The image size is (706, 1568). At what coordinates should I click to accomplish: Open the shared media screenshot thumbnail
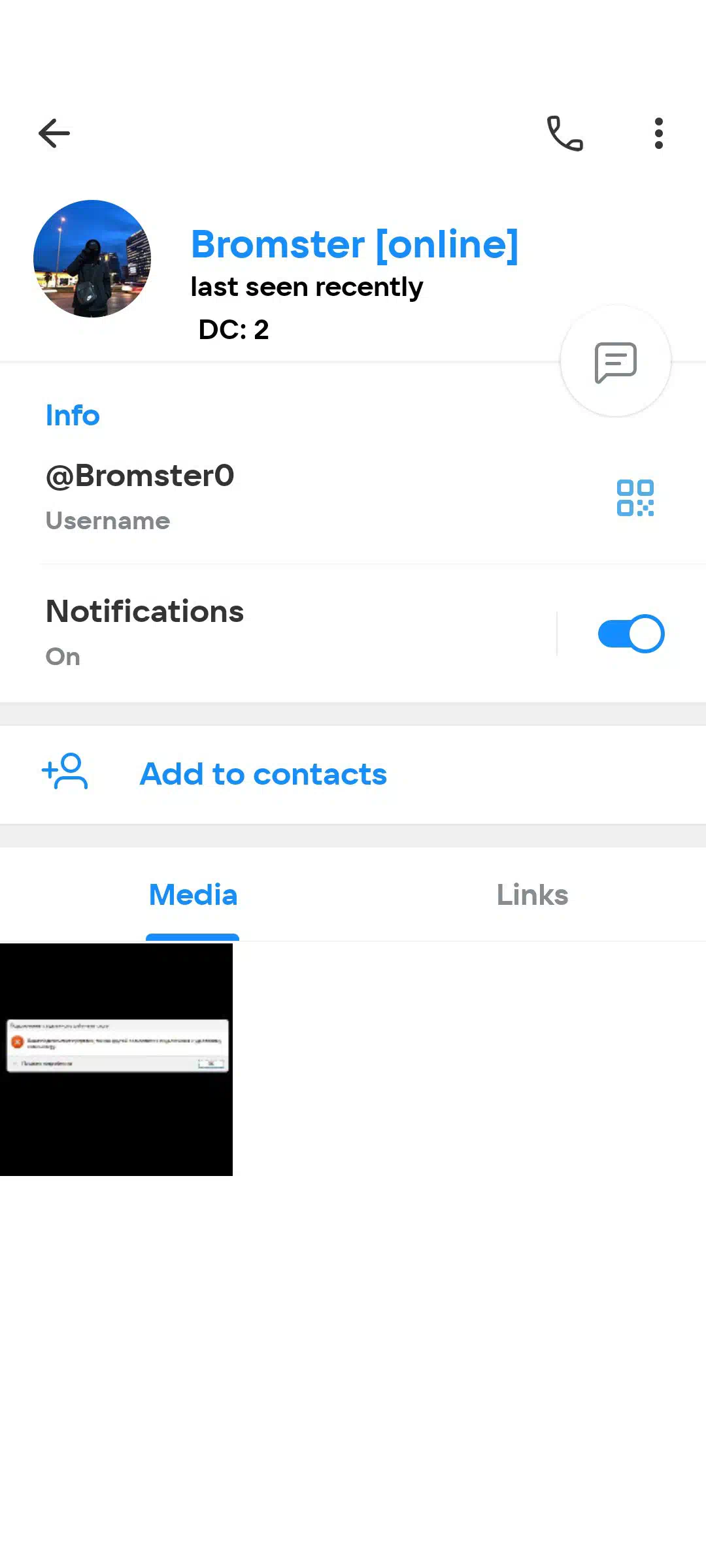pyautogui.click(x=116, y=1060)
